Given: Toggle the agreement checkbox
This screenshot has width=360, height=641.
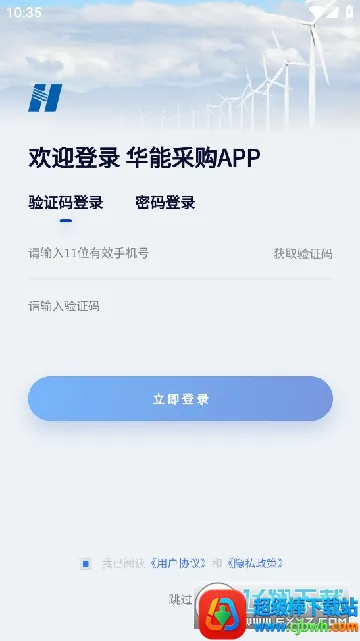Looking at the screenshot, I should 85,564.
